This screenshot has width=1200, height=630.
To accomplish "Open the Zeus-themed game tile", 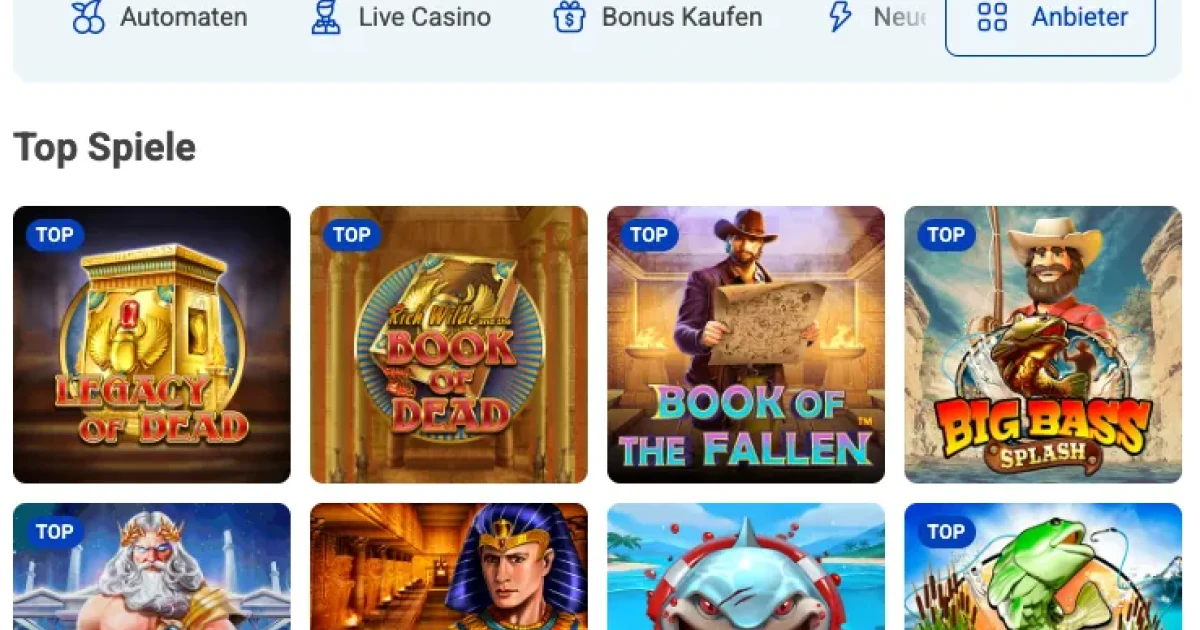I will coord(152,570).
